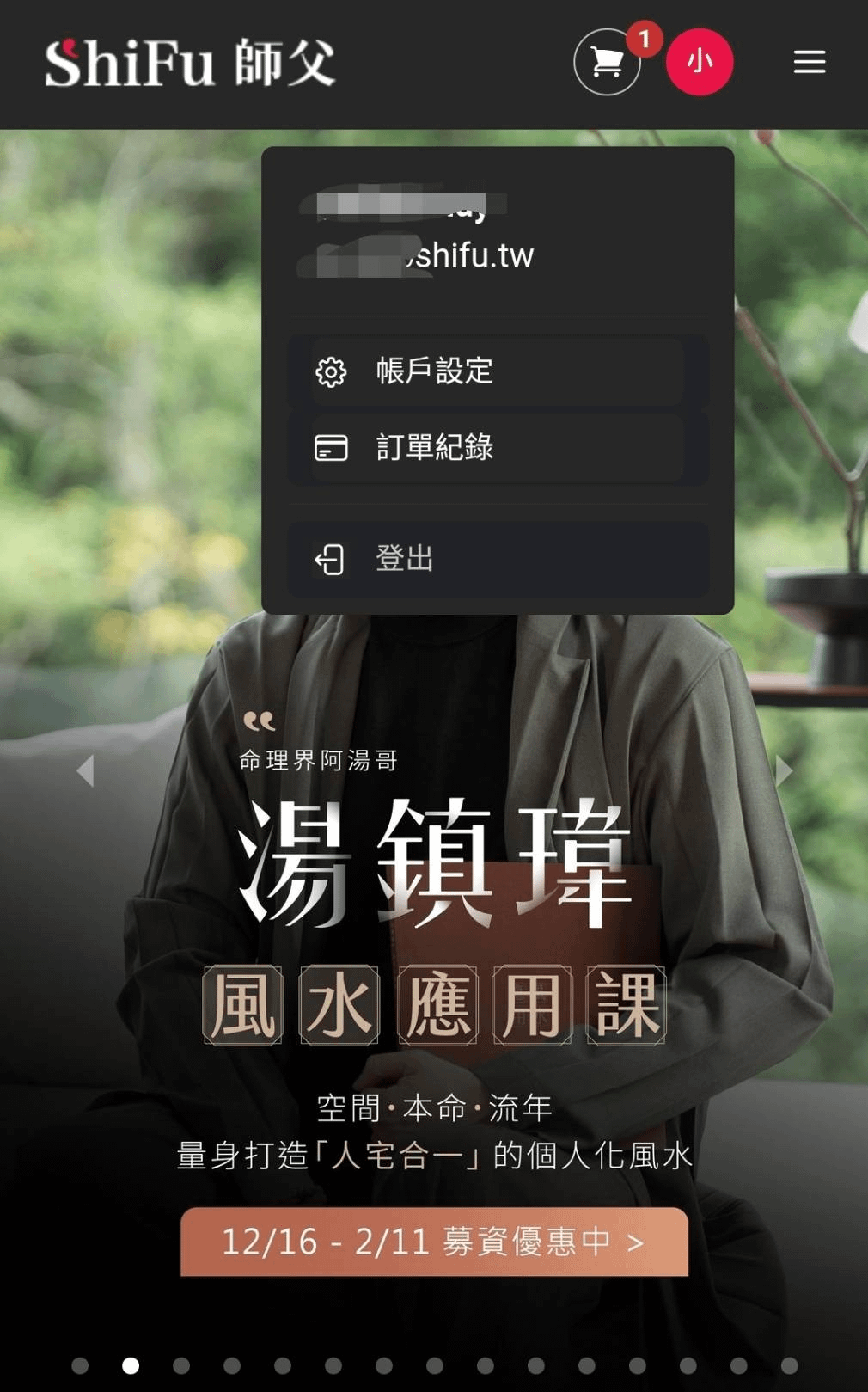Tap the 12/16 - 2/11 募資優惠中 button

[434, 1242]
